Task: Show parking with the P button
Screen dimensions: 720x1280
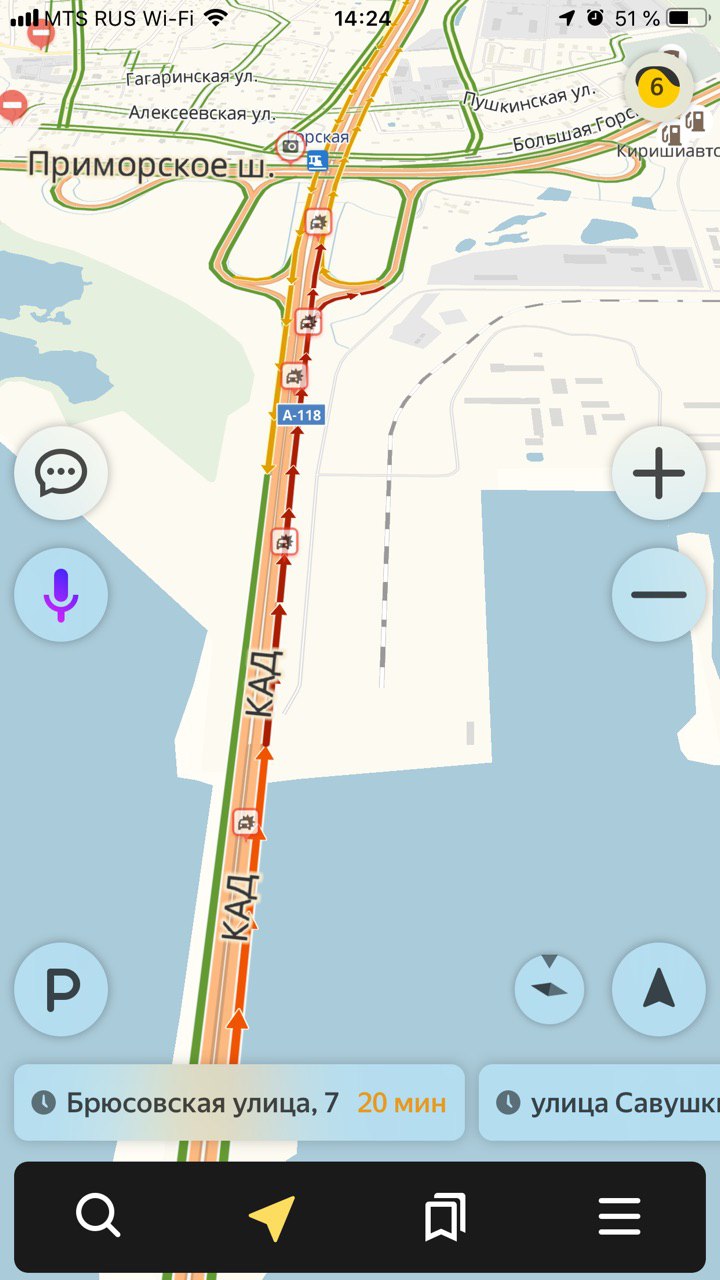Action: [x=61, y=989]
